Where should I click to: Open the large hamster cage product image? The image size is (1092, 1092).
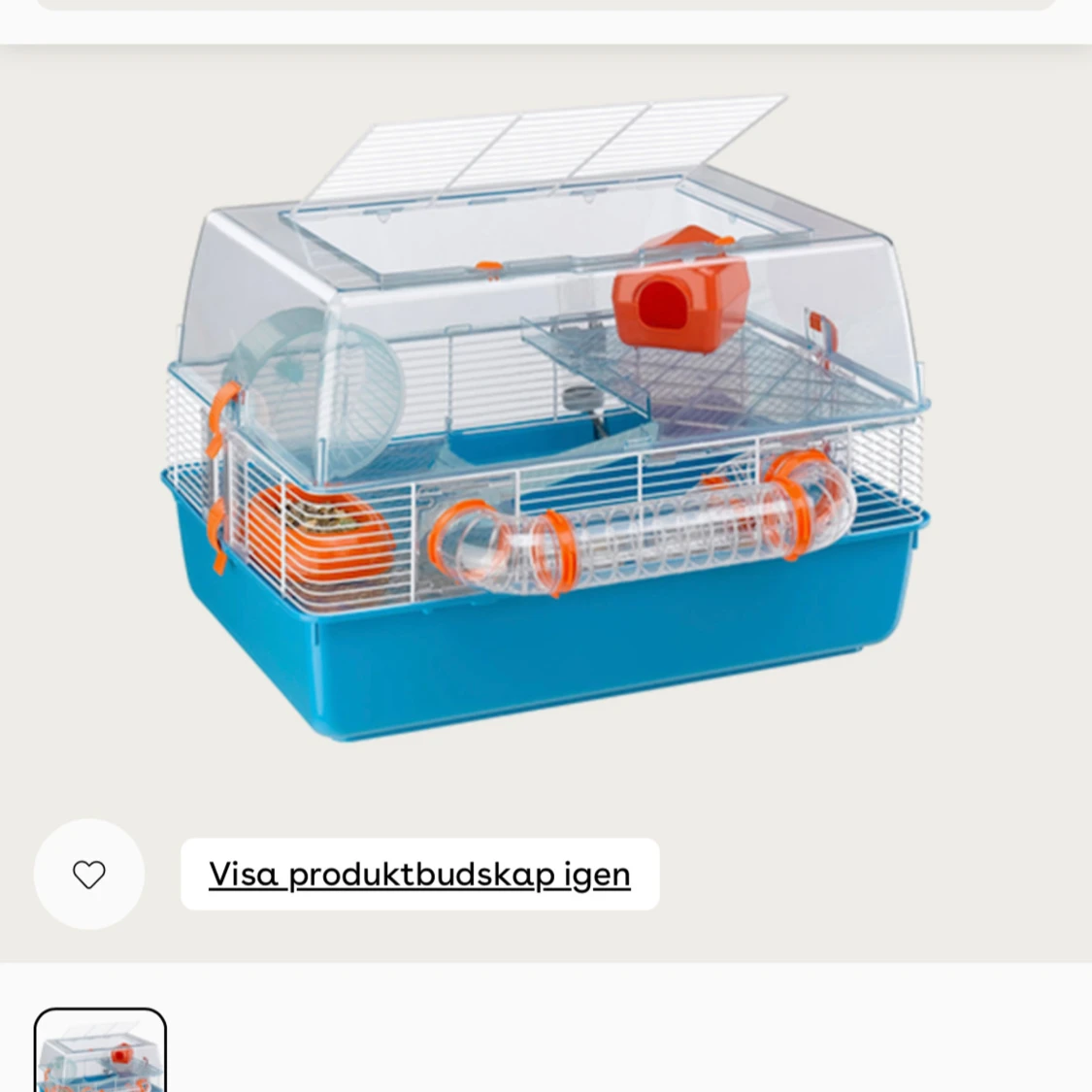(x=546, y=417)
